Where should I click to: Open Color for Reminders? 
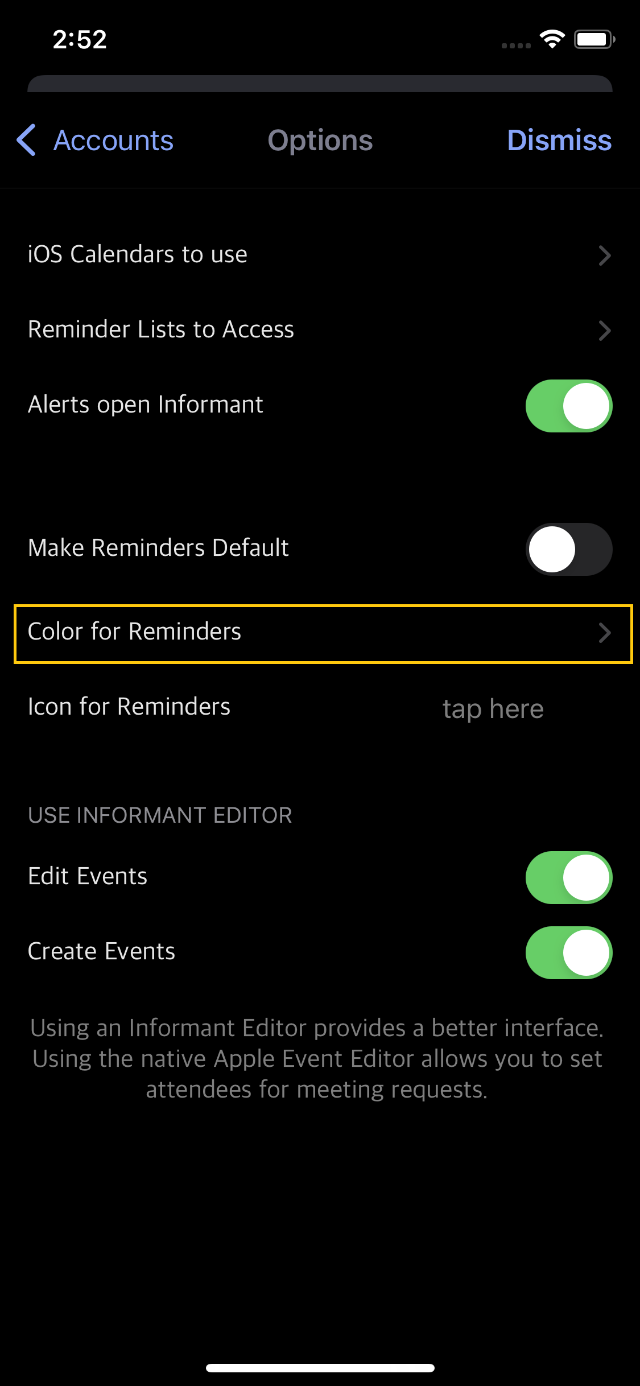click(x=323, y=633)
